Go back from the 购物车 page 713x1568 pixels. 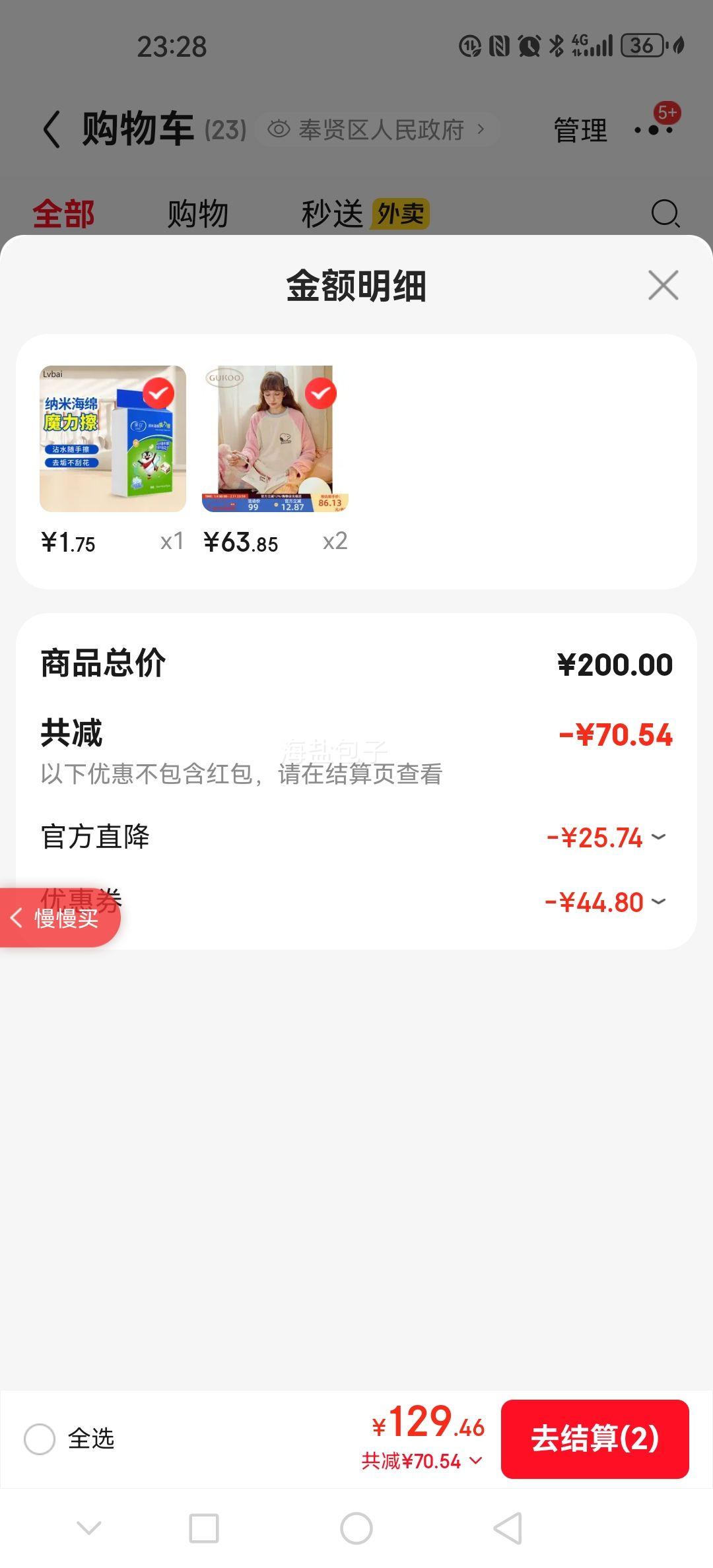coord(51,129)
